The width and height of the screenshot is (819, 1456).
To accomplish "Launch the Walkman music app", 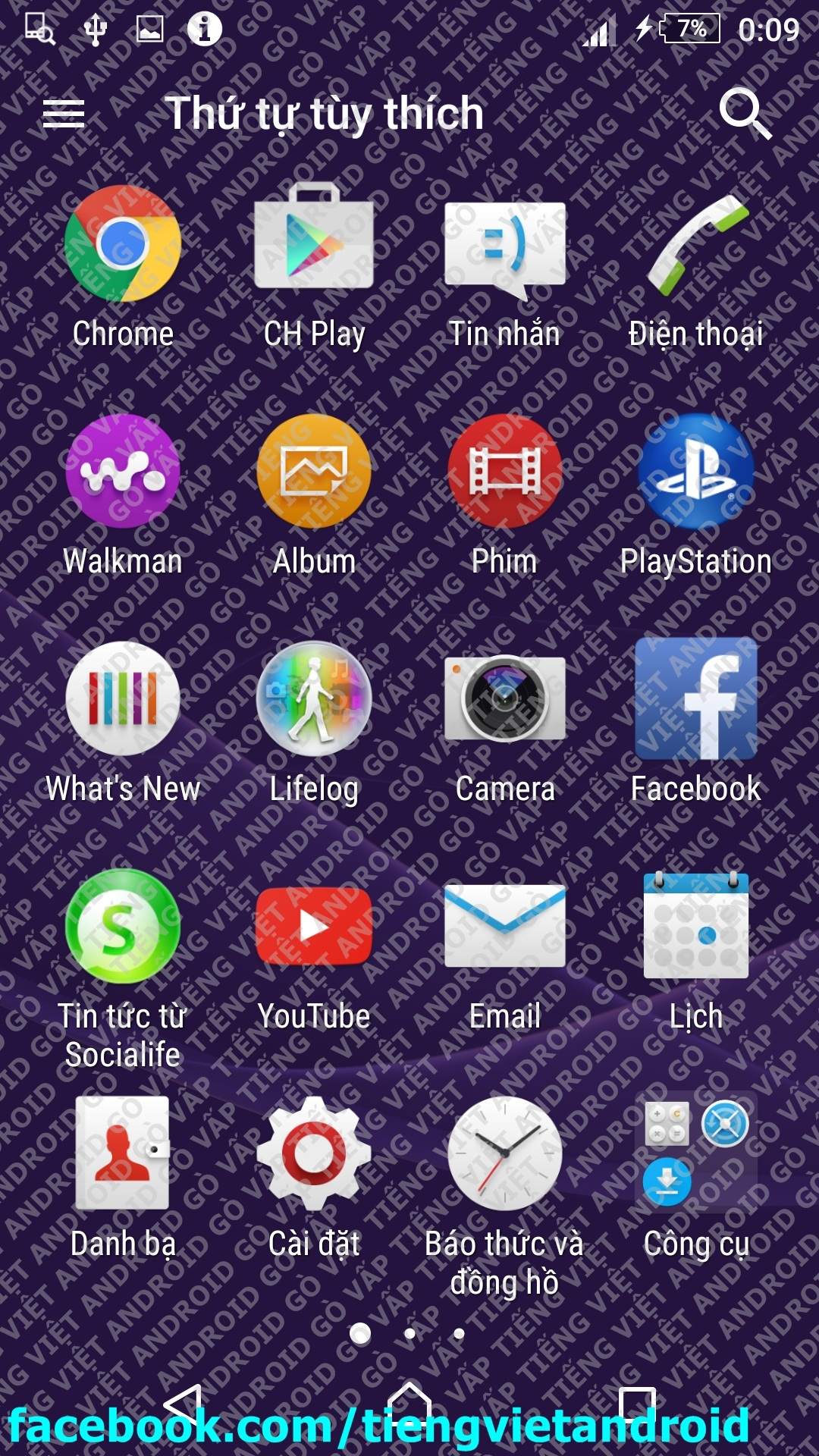I will point(123,472).
